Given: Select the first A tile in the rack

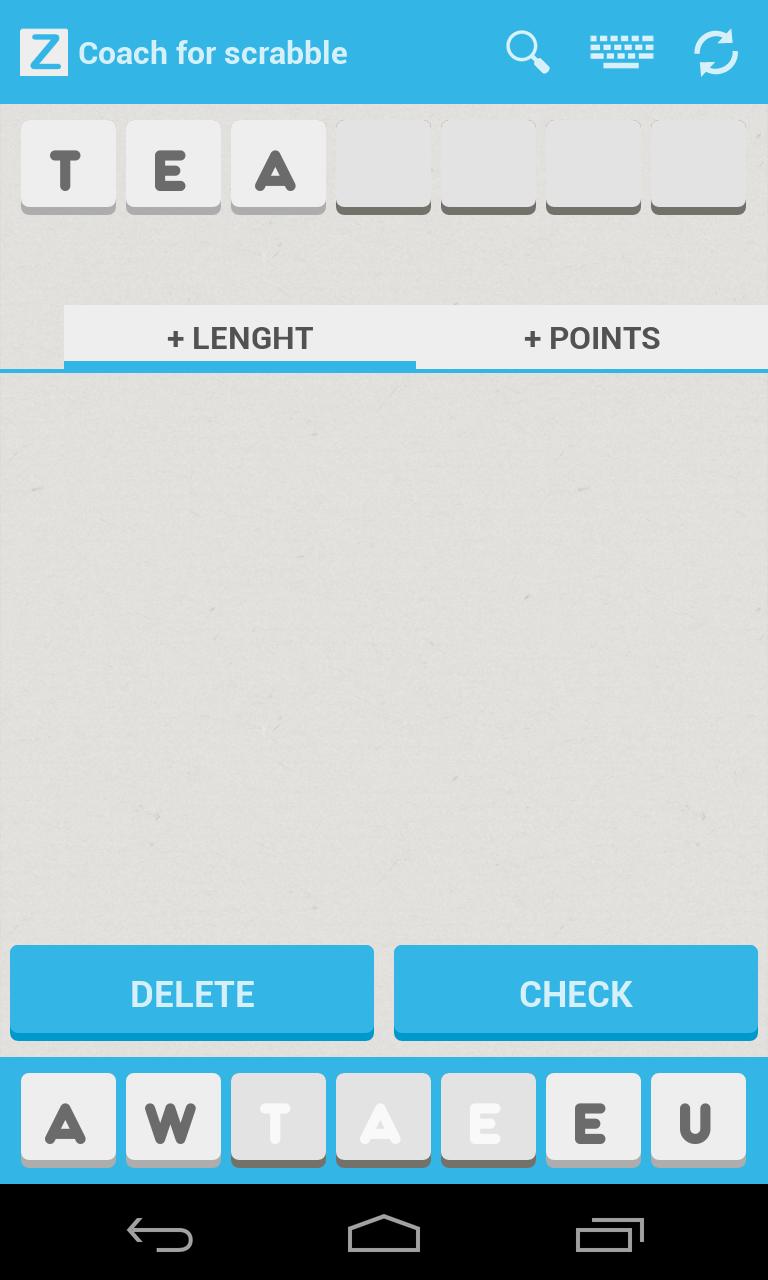Looking at the screenshot, I should click(x=68, y=1120).
